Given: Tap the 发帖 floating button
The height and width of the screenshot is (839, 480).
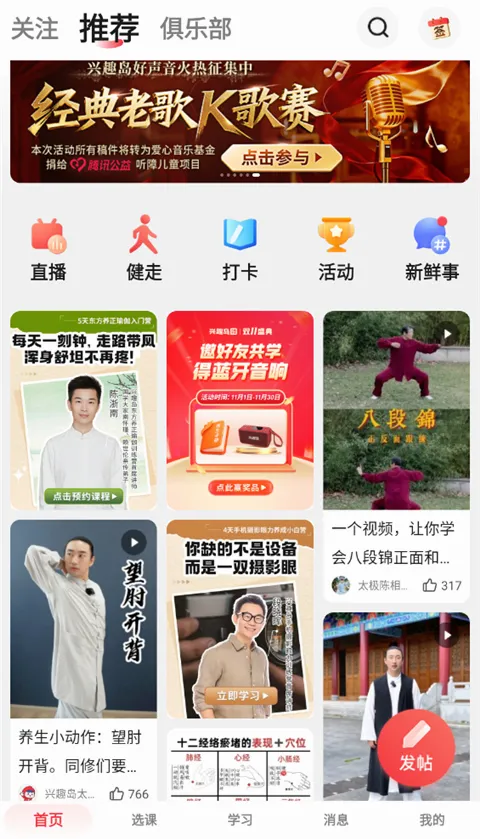Looking at the screenshot, I should pos(416,748).
